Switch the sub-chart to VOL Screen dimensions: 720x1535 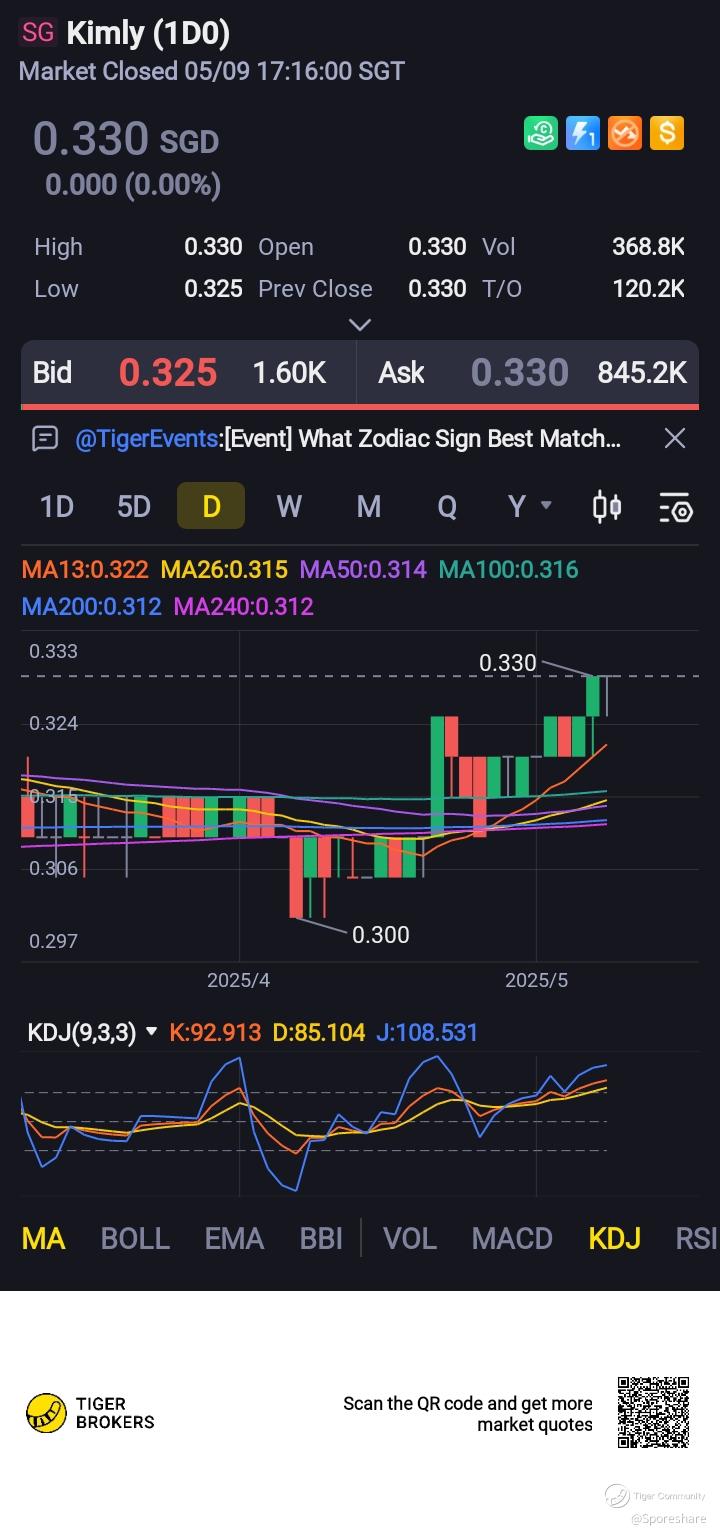point(410,1238)
